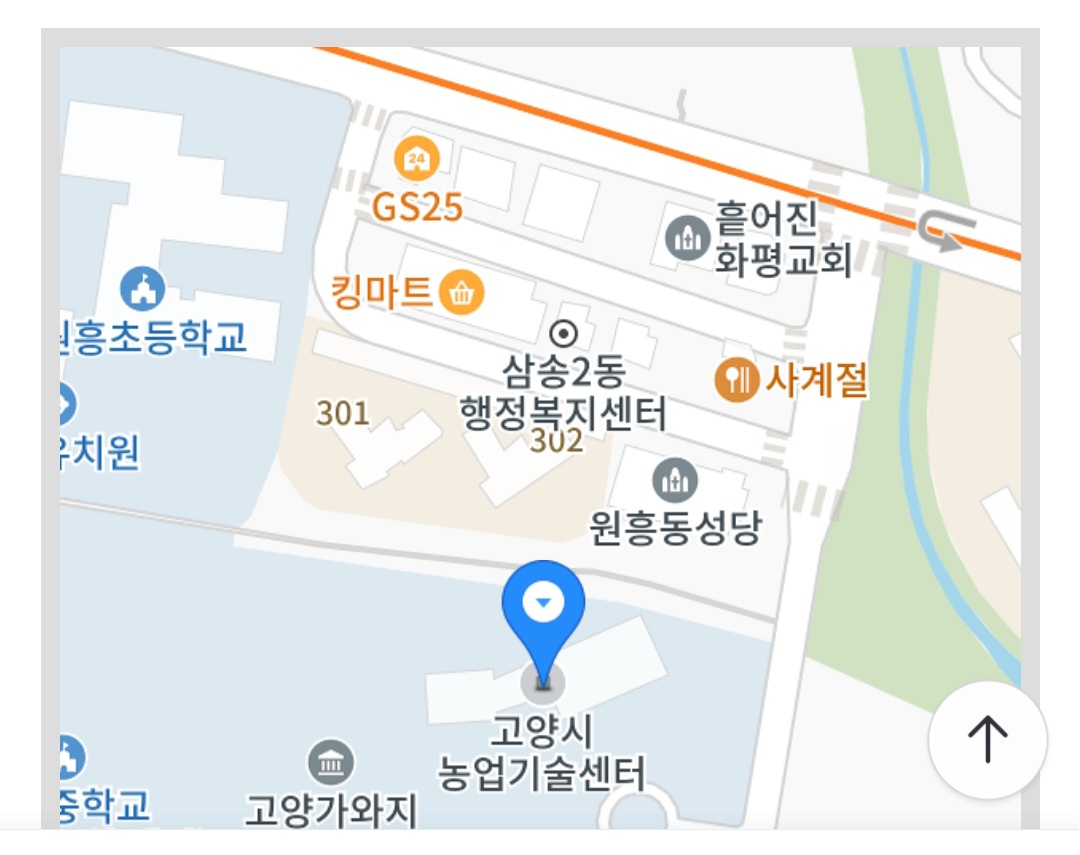Tap the scroll-to-top arrow button
Screen dimensions: 1080x855
coord(987,740)
